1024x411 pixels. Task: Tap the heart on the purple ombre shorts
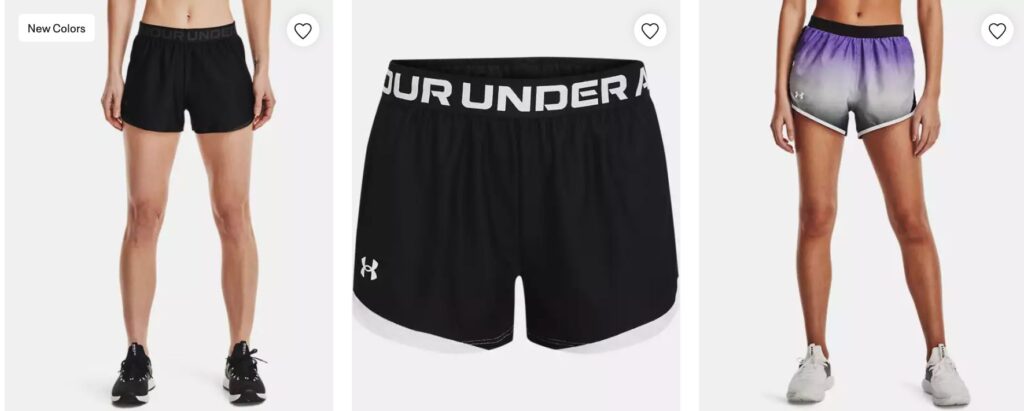click(x=997, y=31)
